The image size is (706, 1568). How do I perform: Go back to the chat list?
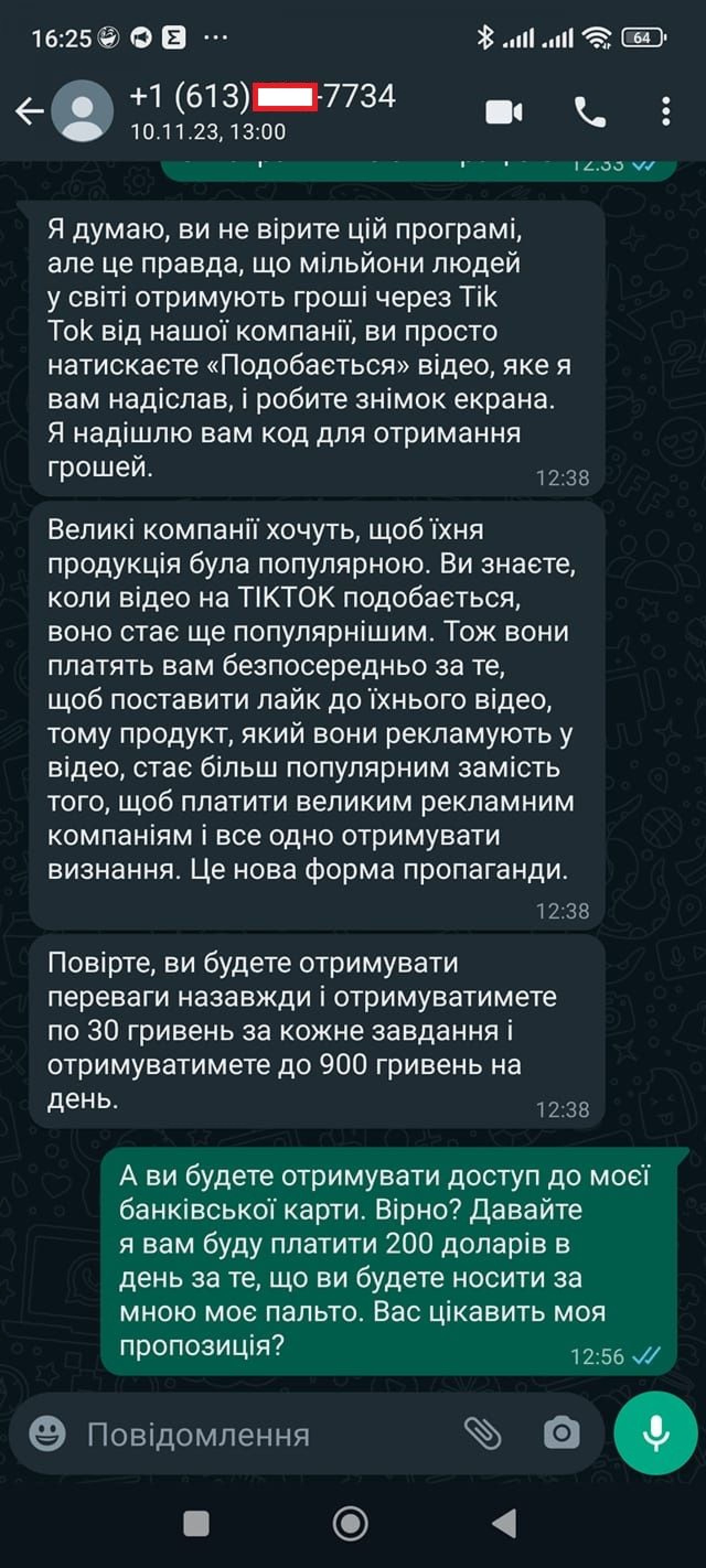[x=29, y=111]
